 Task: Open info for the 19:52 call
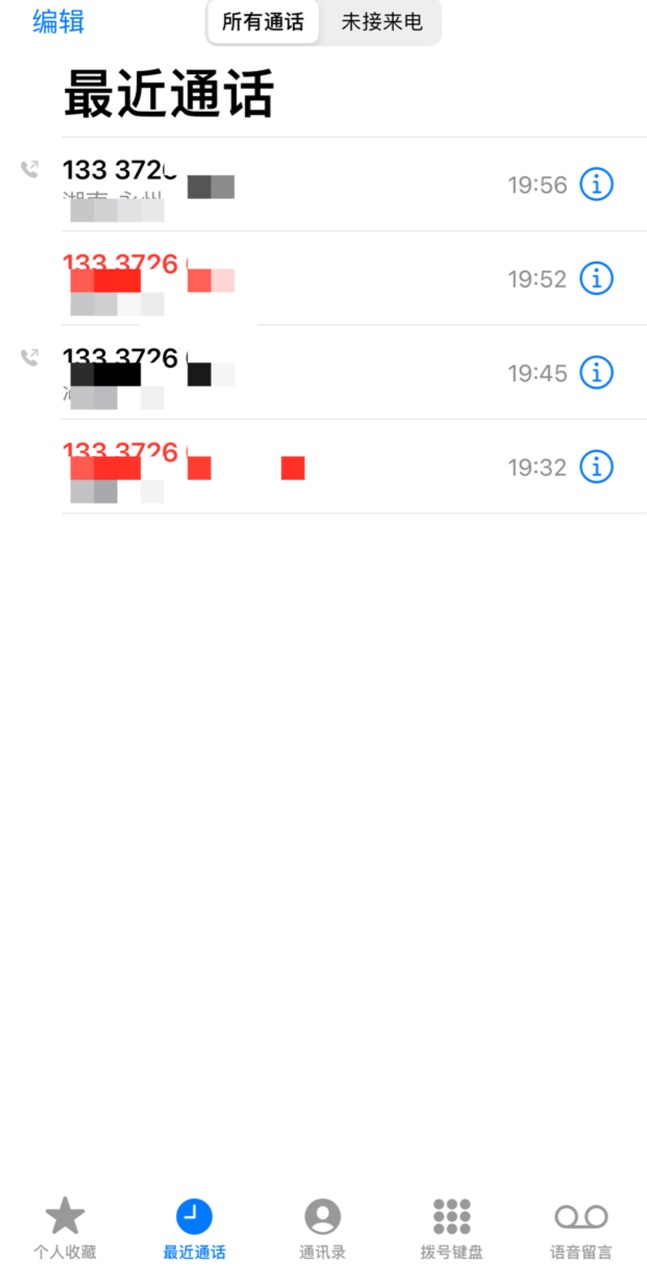coord(597,279)
